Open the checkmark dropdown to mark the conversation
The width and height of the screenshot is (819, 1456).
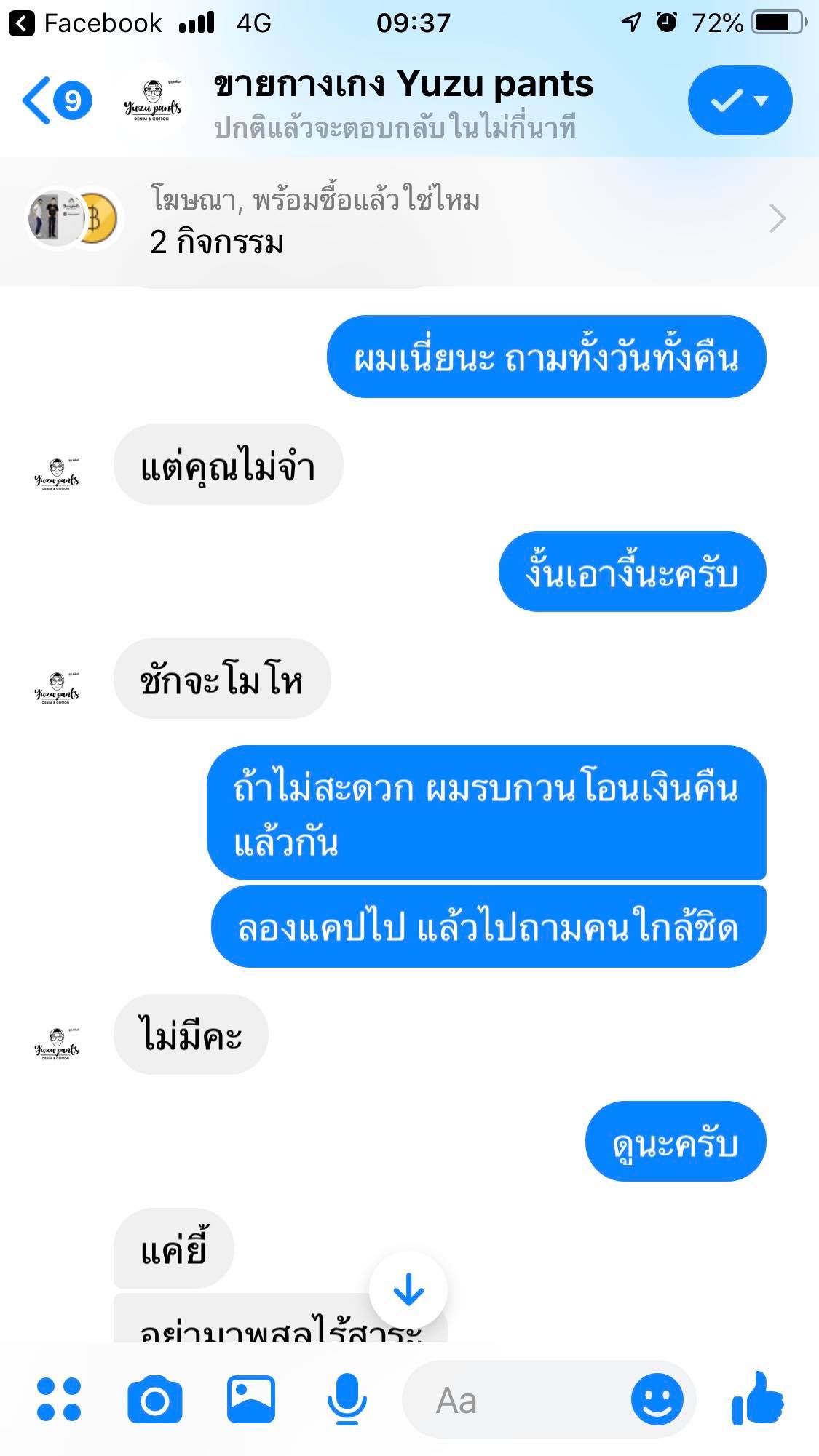[x=739, y=100]
